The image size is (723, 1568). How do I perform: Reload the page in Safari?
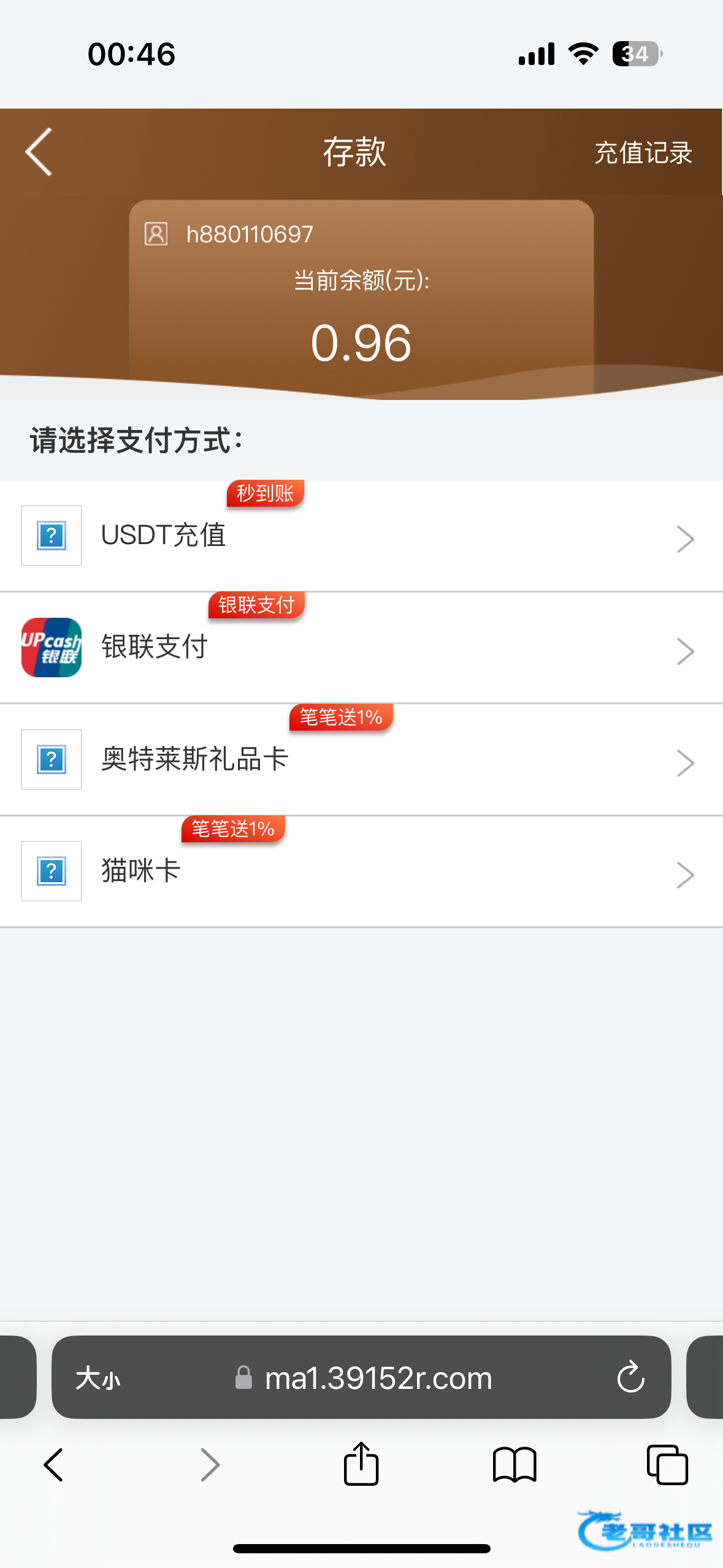(x=630, y=1378)
